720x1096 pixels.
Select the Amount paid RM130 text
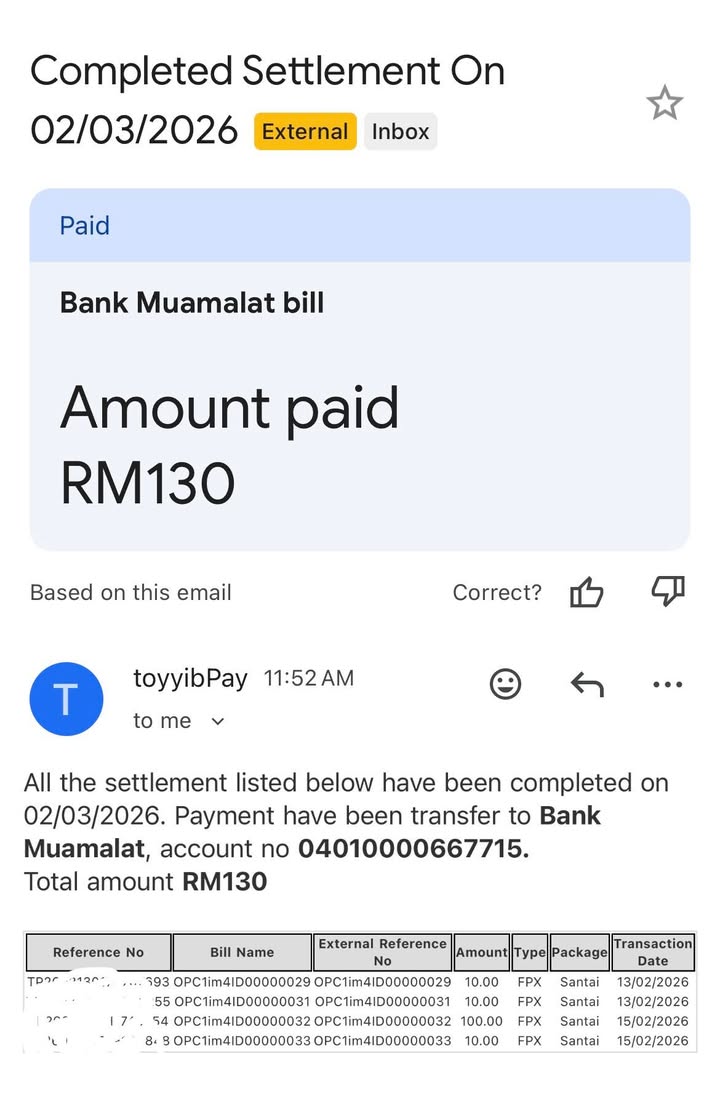(230, 445)
